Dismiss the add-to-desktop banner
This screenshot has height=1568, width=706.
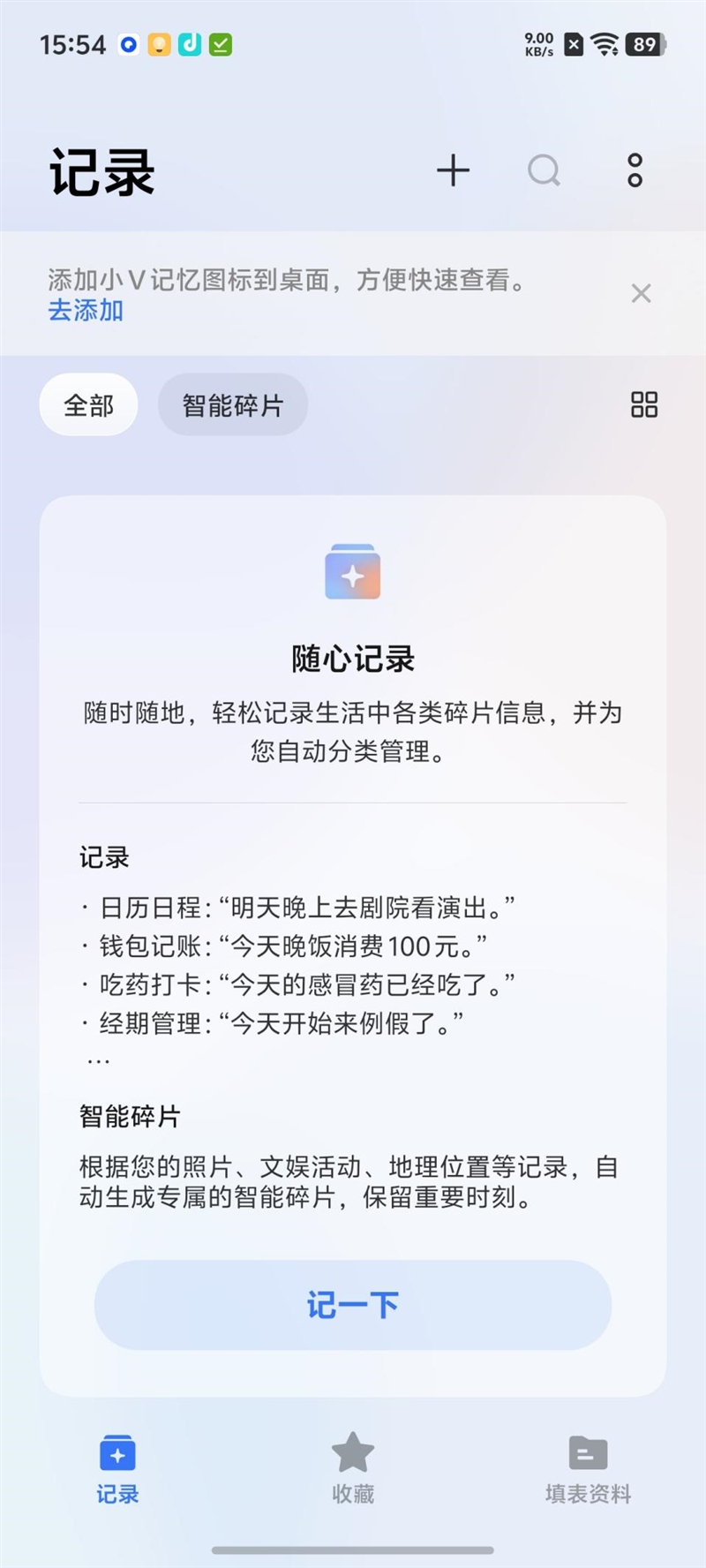[642, 293]
